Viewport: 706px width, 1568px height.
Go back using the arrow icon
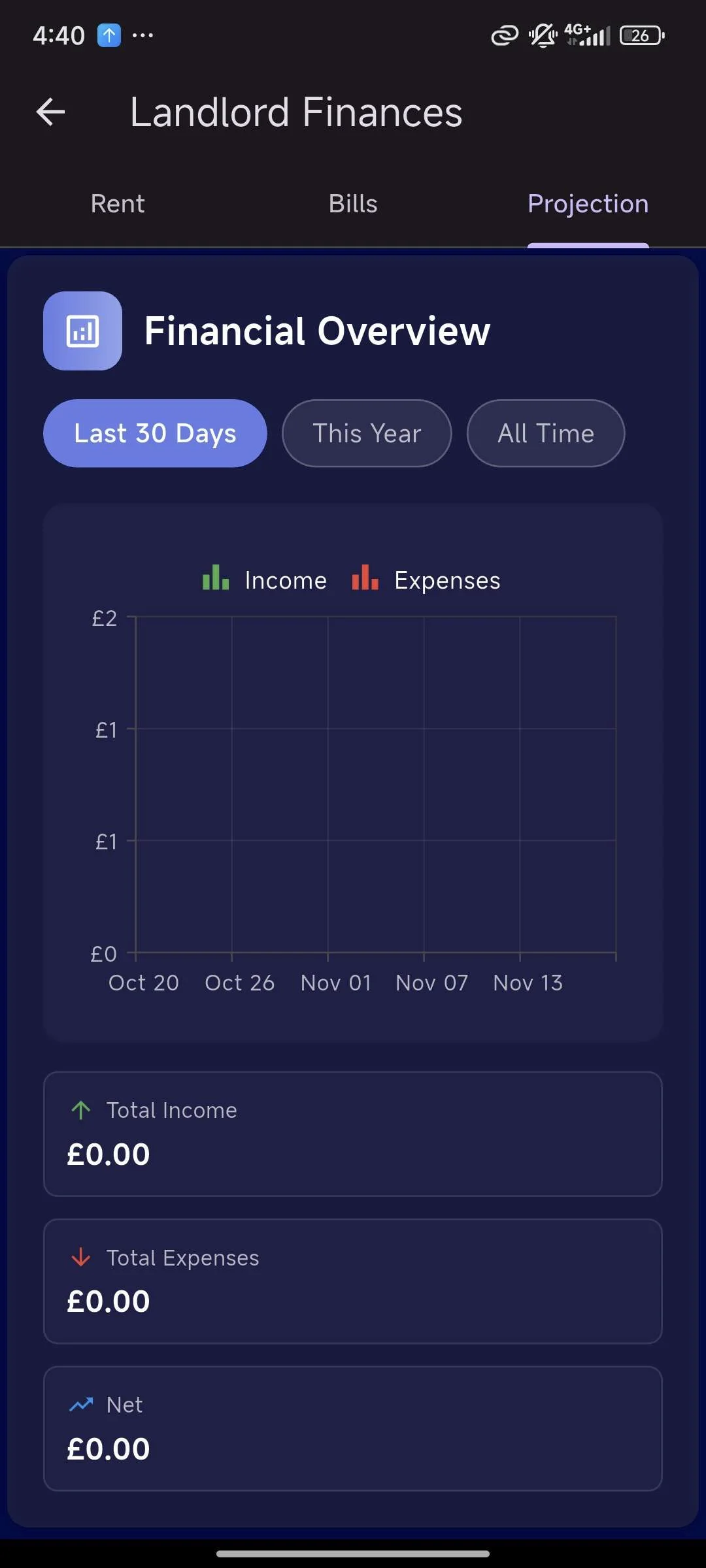point(50,112)
